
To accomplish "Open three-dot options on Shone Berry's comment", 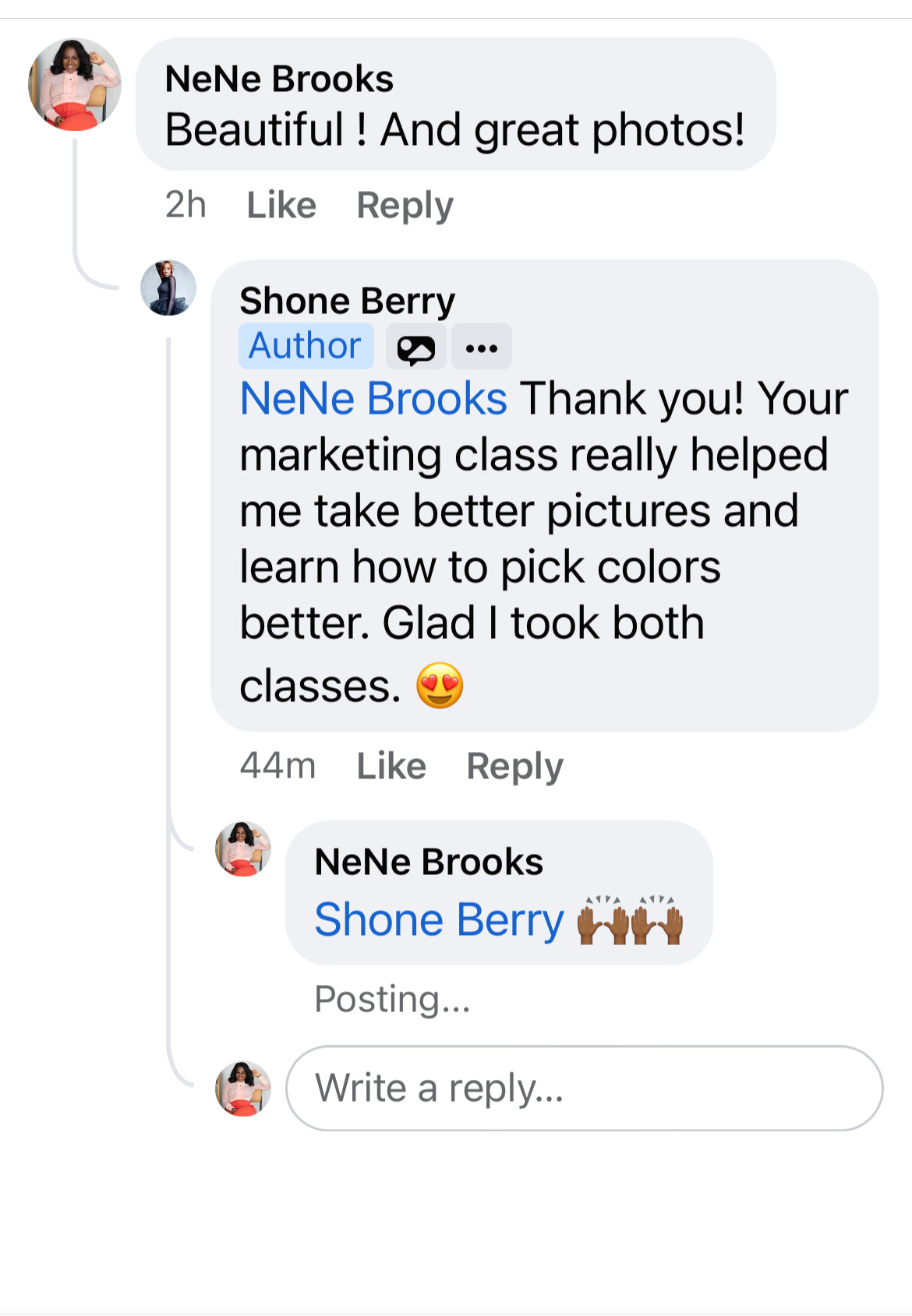I will (x=482, y=348).
